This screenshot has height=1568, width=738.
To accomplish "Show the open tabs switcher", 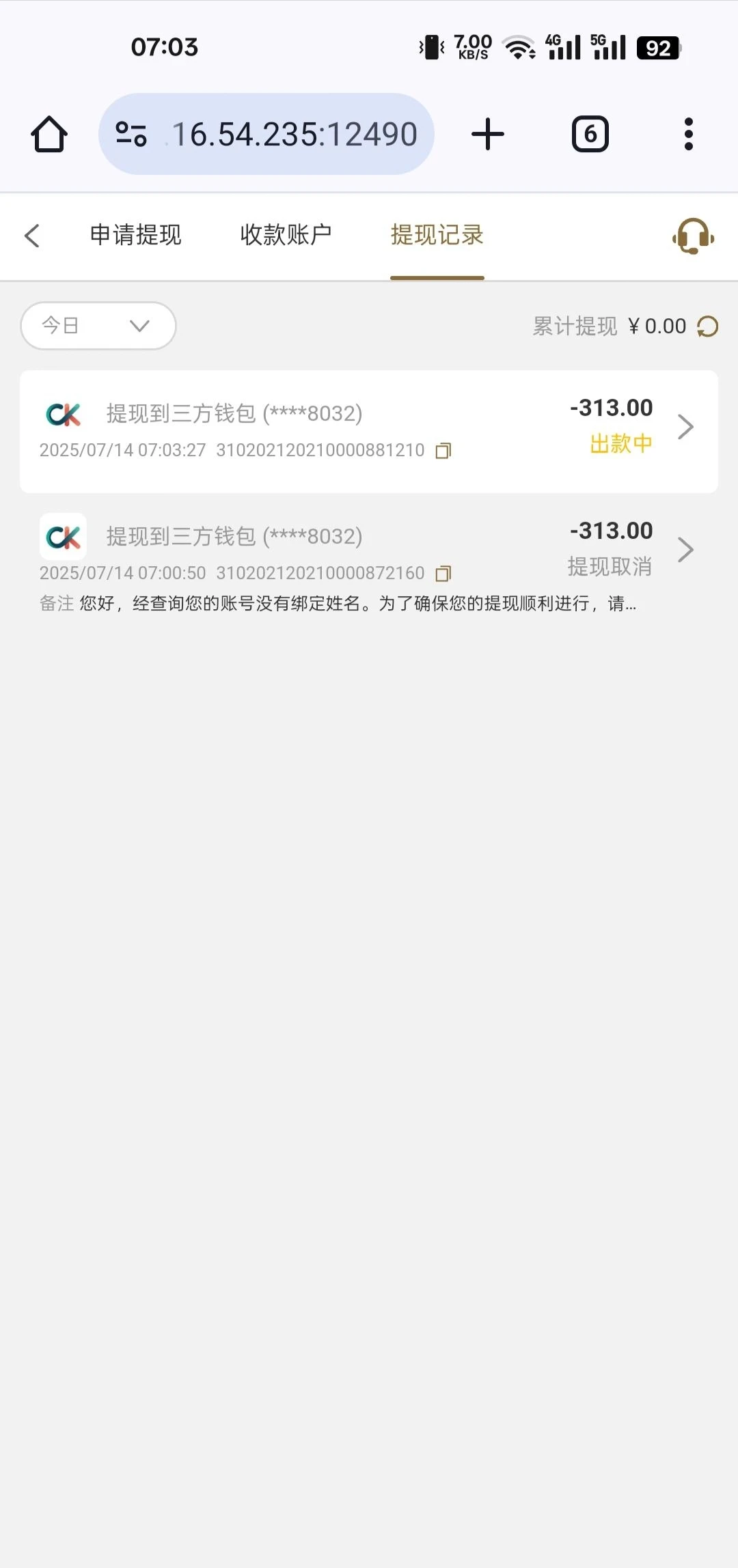I will 590,134.
